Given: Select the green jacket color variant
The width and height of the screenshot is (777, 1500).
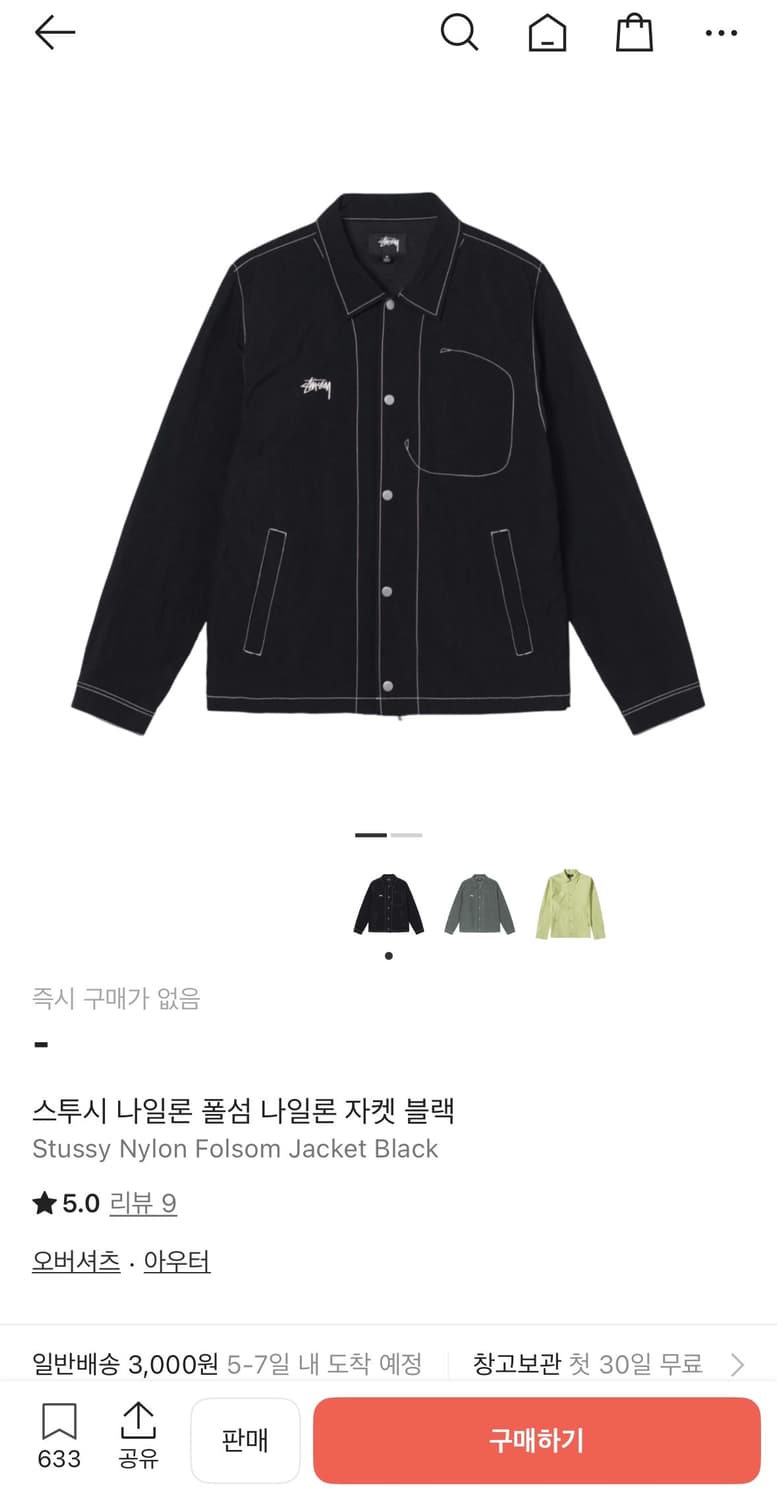Looking at the screenshot, I should pos(478,903).
